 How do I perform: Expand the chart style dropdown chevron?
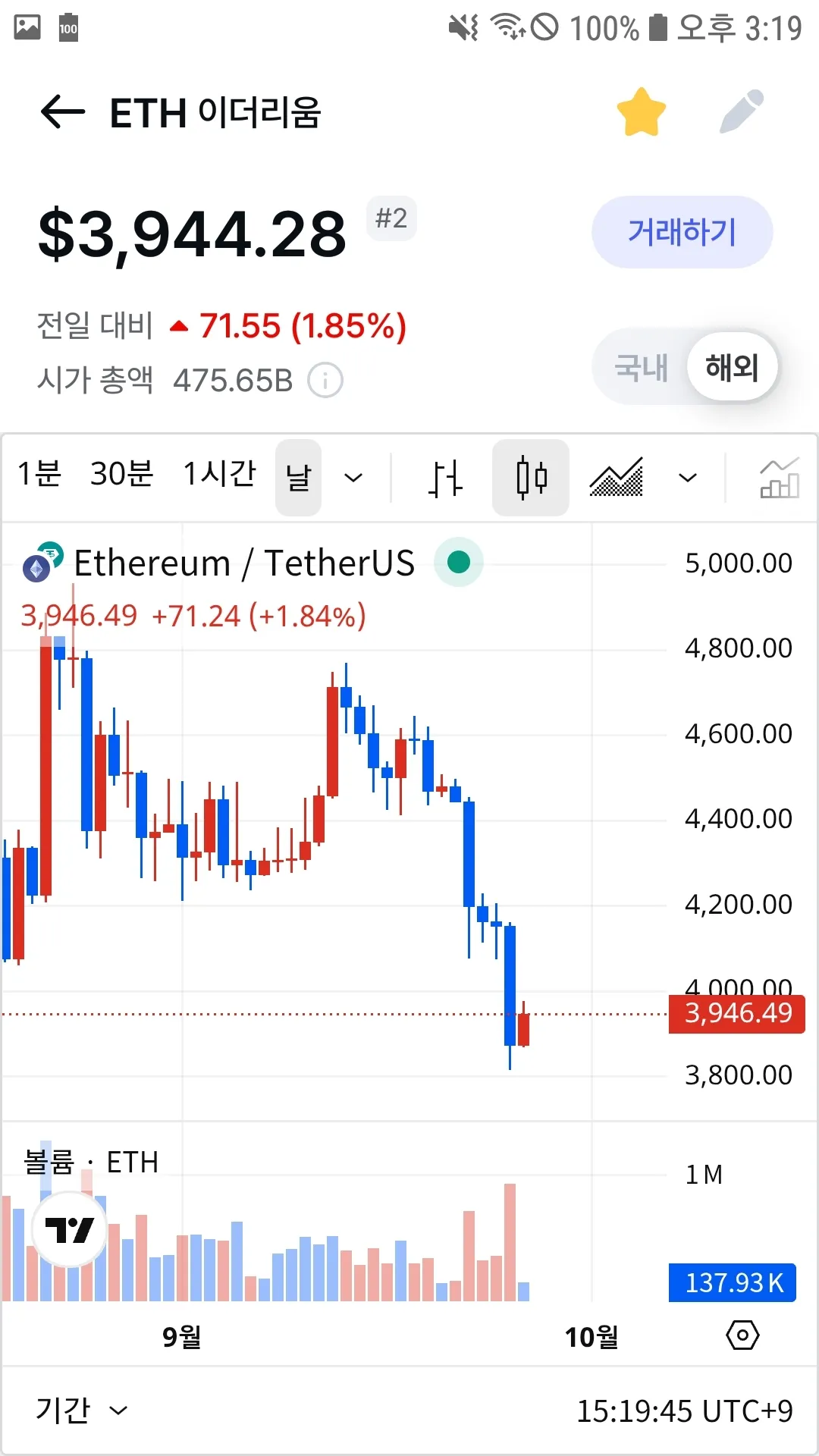(687, 478)
